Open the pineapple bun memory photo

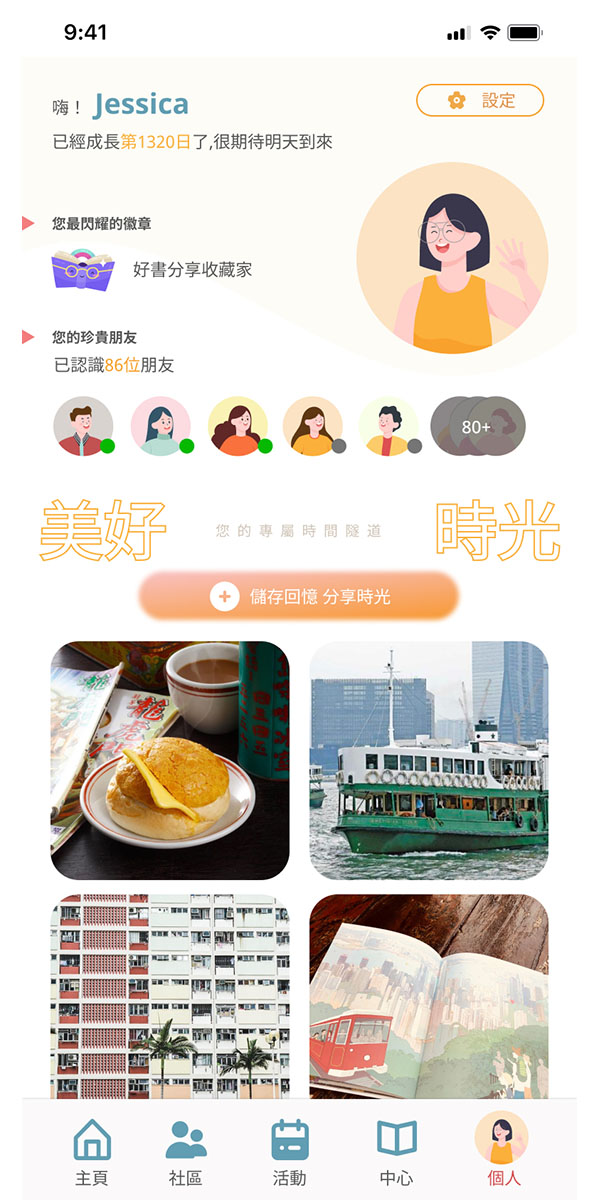tap(170, 760)
